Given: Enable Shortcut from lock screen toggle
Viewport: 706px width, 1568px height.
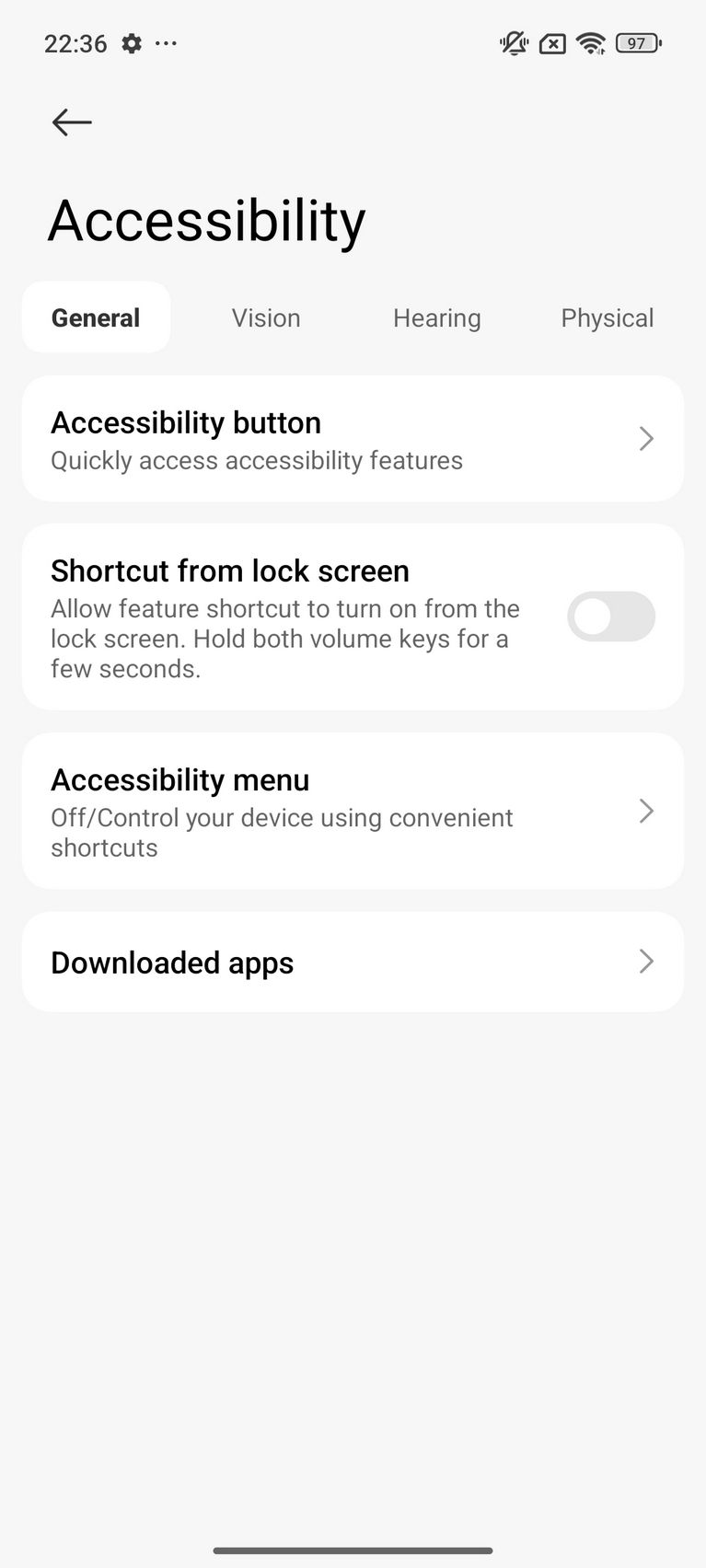Looking at the screenshot, I should pos(611,617).
